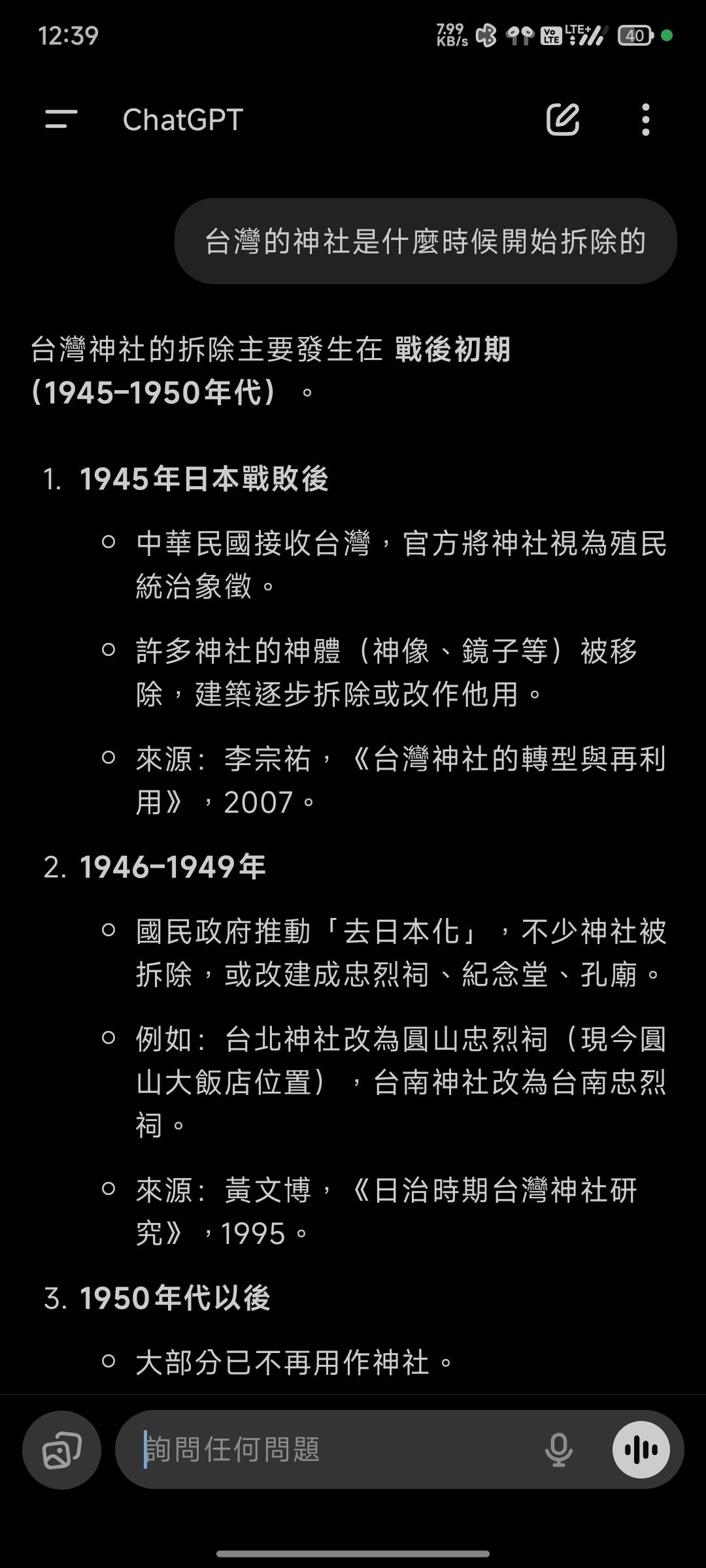The height and width of the screenshot is (1568, 706).
Task: Start voice mode with waveform button
Action: coord(641,1450)
